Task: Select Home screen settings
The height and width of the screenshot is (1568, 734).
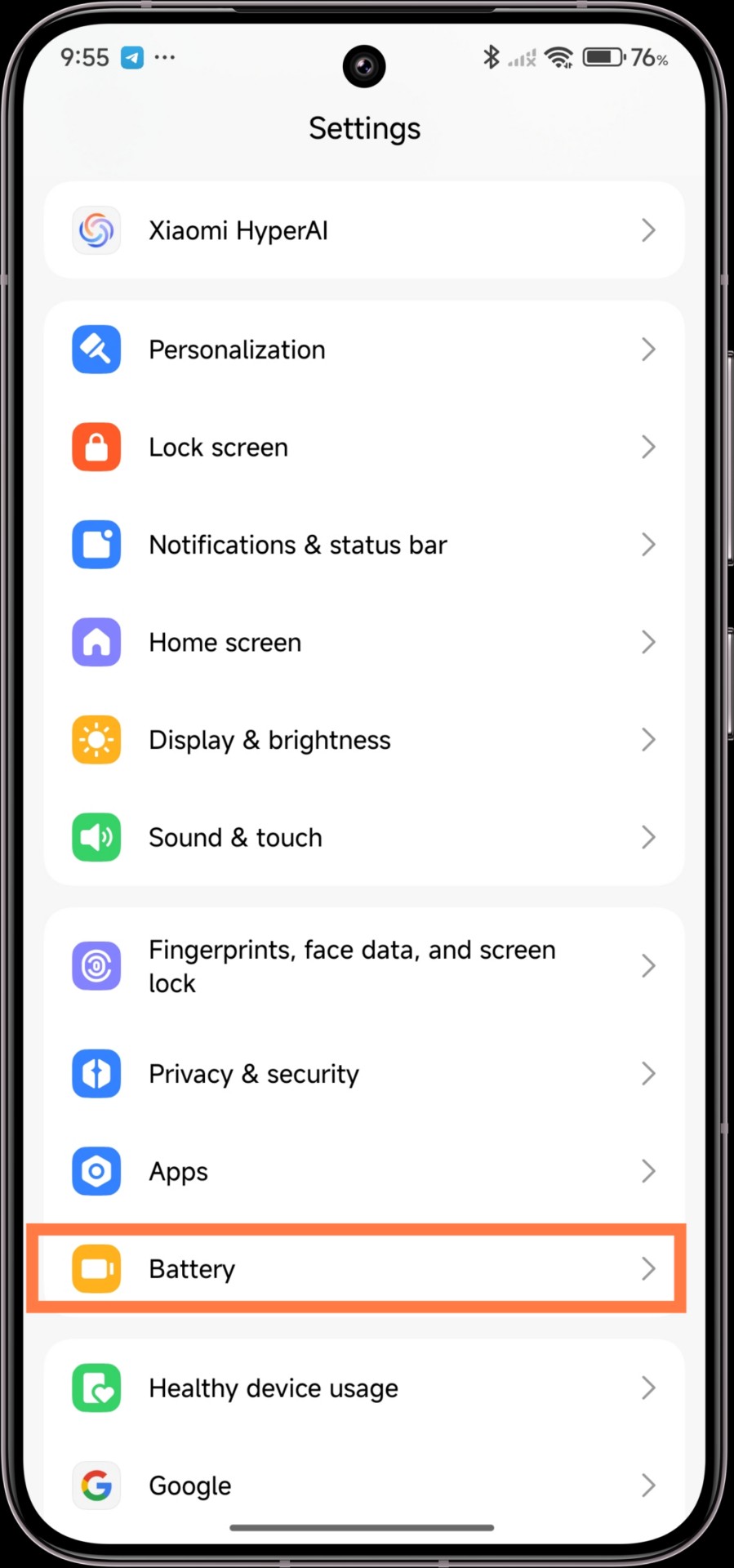Action: point(364,643)
